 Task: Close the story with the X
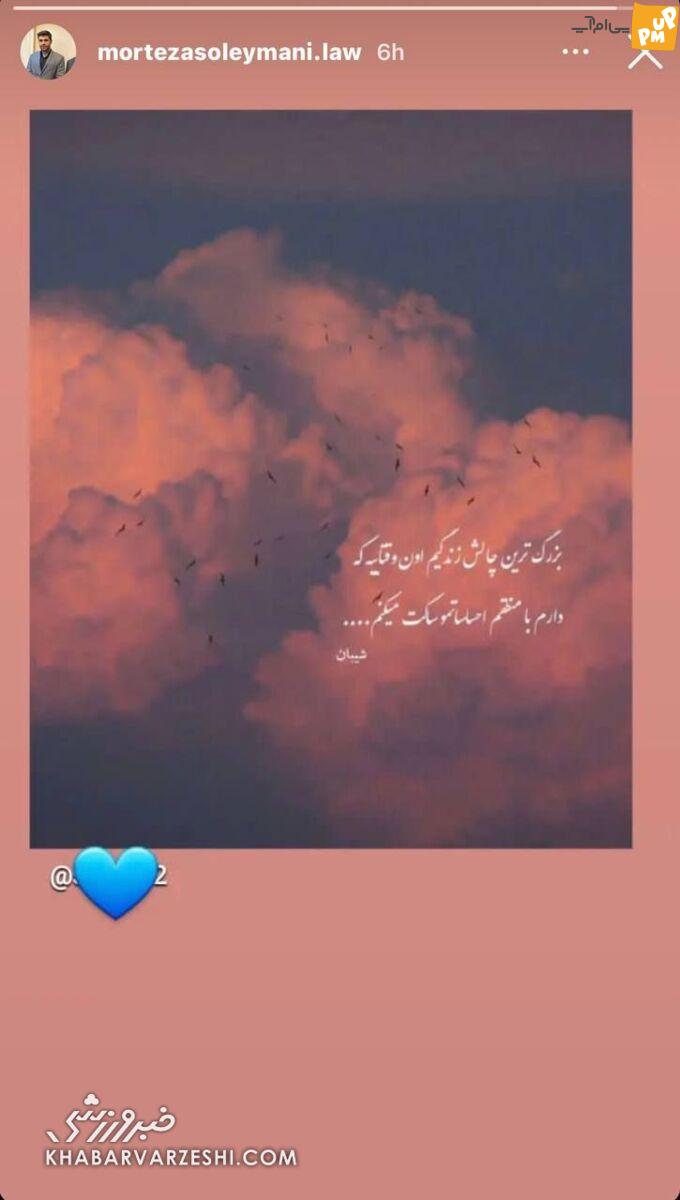tap(645, 53)
